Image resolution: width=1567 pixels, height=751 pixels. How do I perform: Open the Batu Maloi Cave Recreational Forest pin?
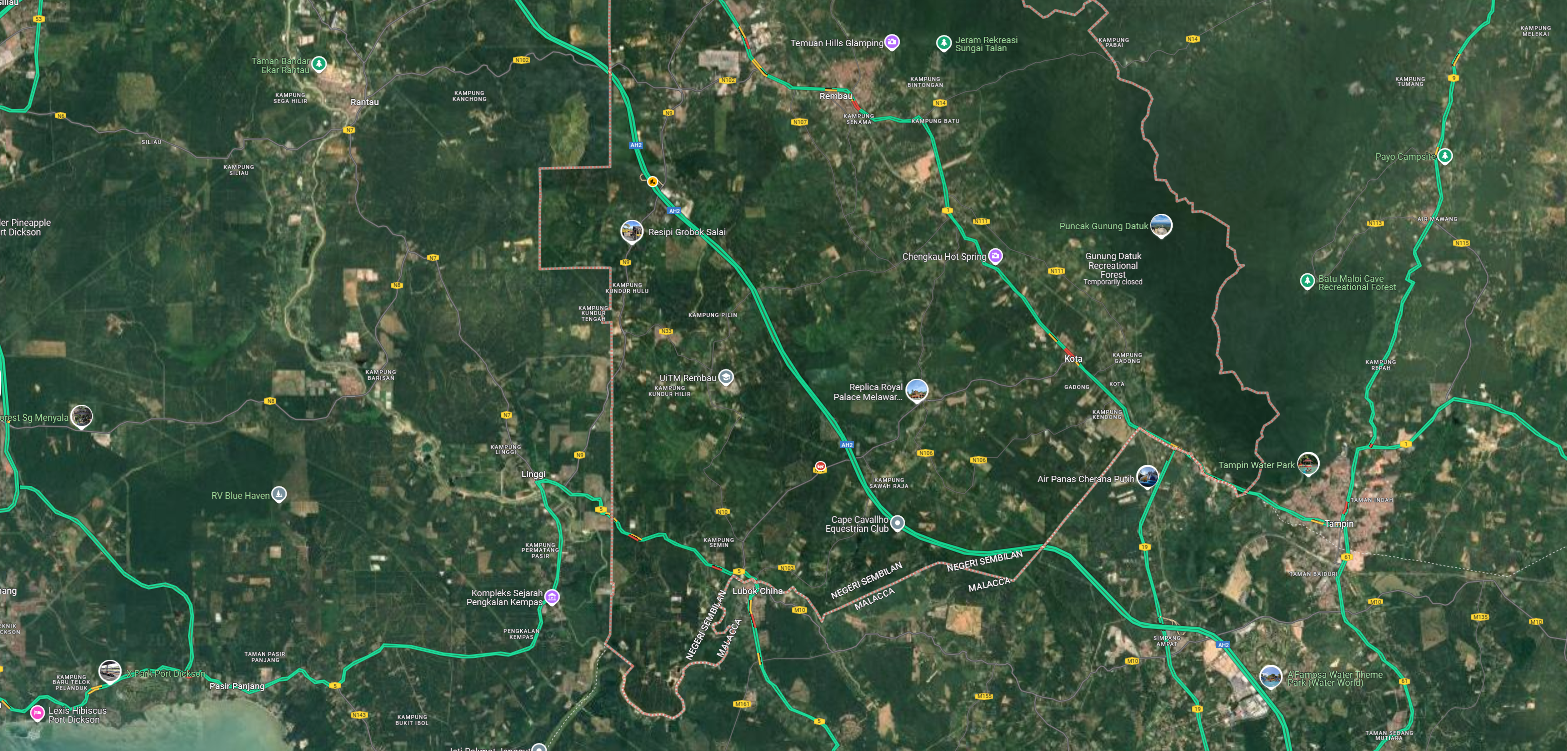1307,281
